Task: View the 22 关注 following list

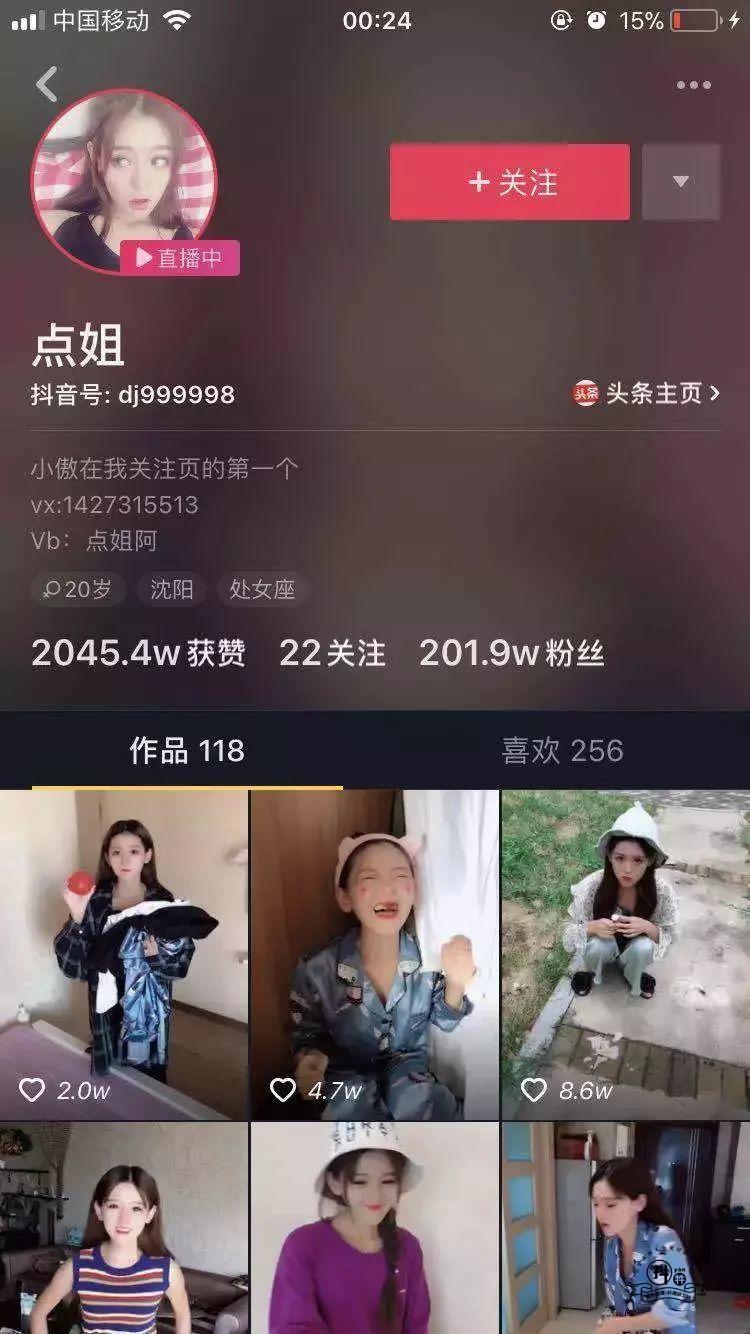Action: [x=332, y=653]
